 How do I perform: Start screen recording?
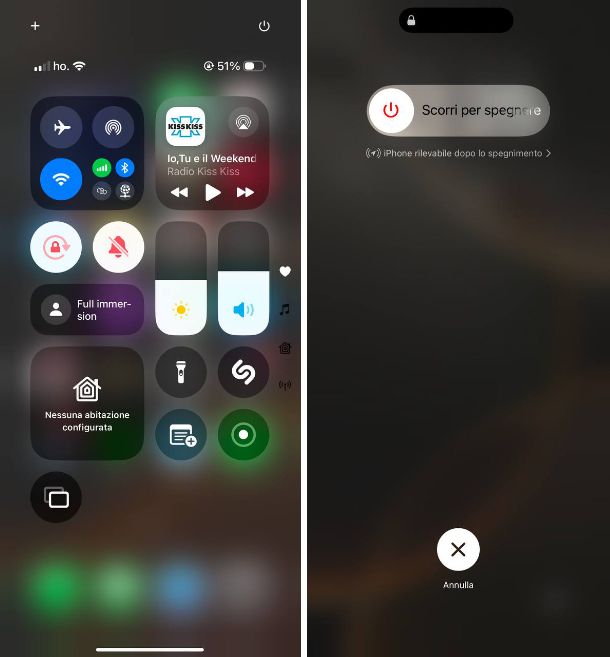pyautogui.click(x=243, y=435)
